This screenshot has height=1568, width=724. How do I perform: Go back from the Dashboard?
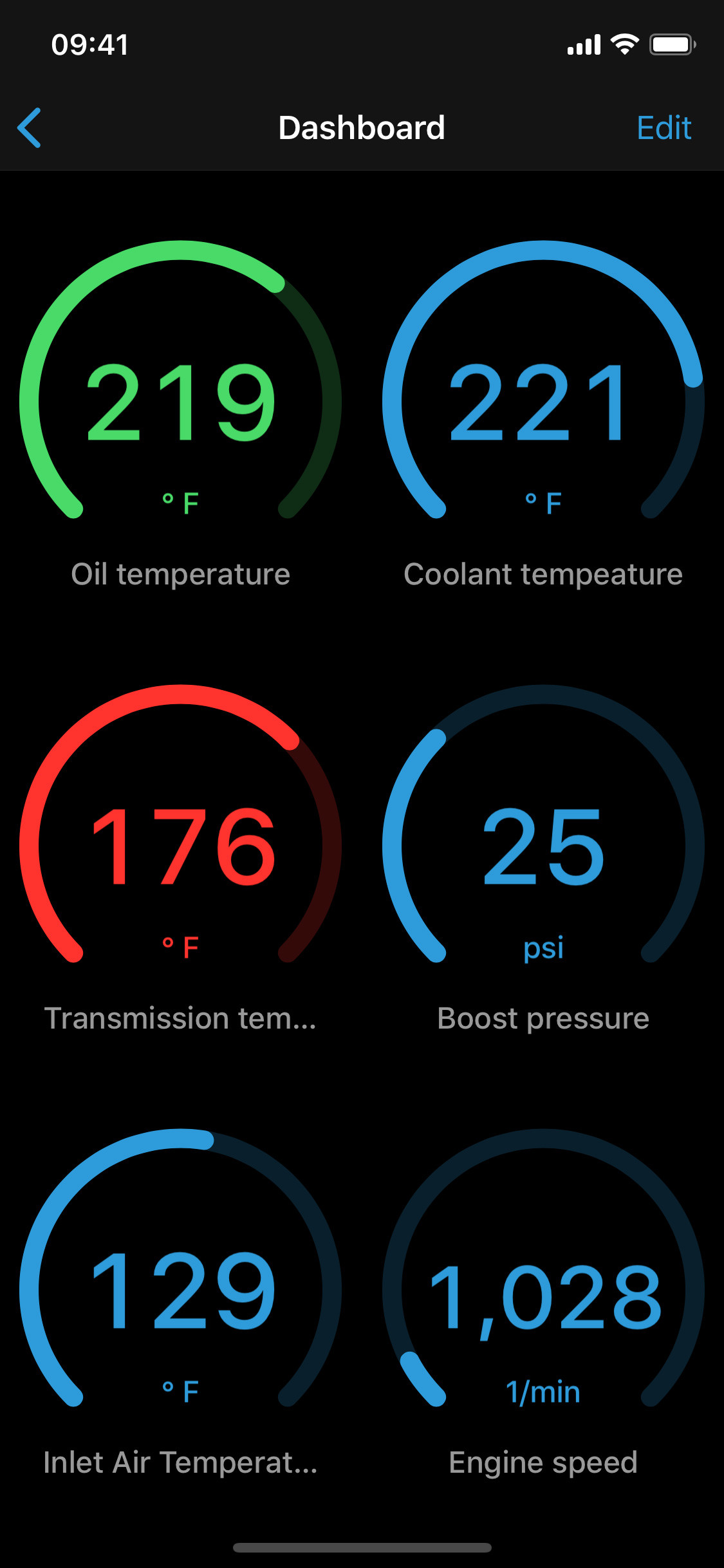[x=30, y=127]
